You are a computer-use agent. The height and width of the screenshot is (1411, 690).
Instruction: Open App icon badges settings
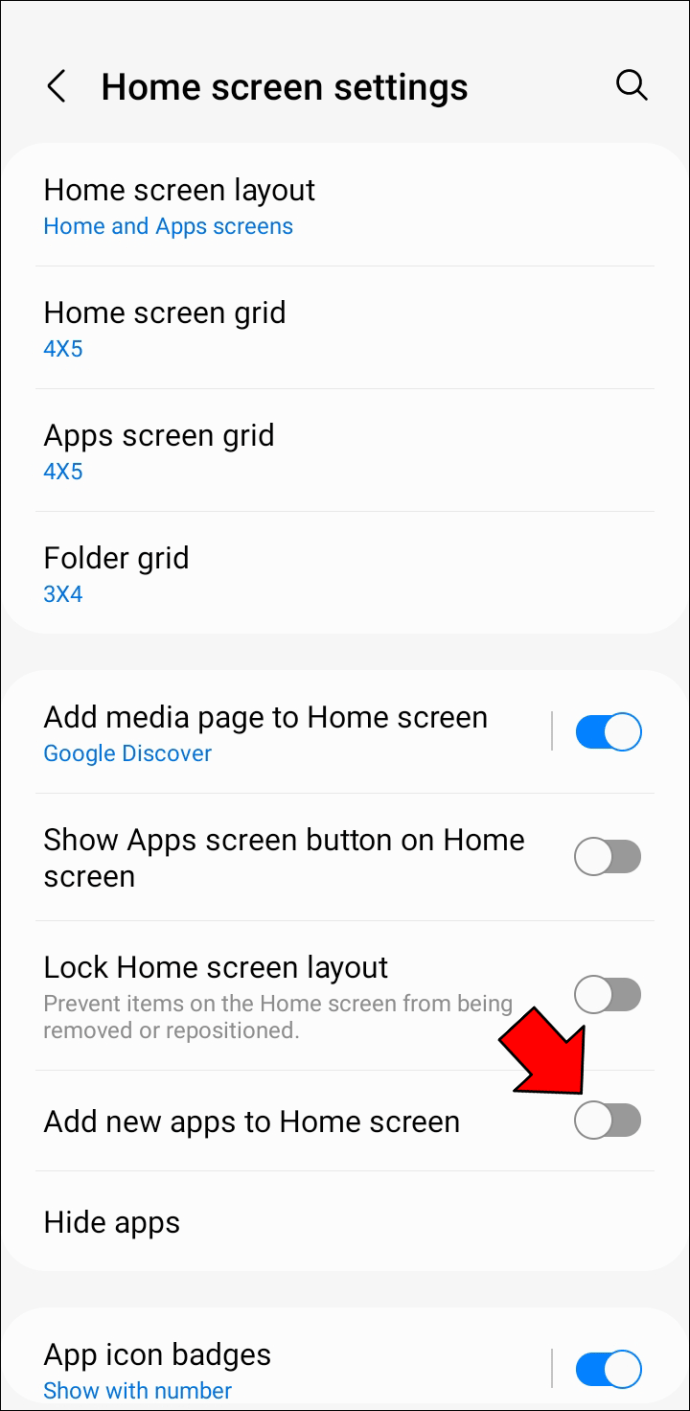click(x=158, y=1370)
